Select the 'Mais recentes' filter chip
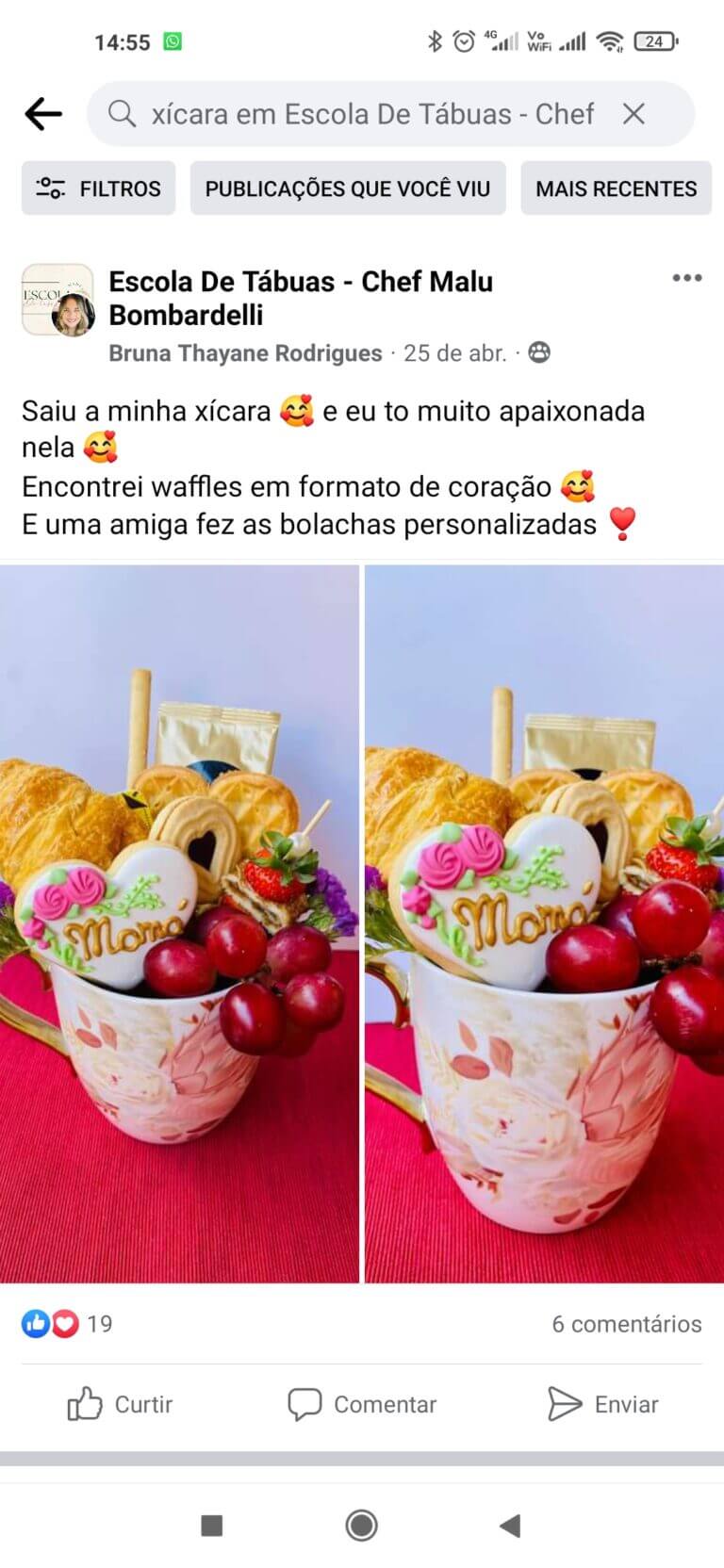Viewport: 724px width, 1568px height. point(616,188)
